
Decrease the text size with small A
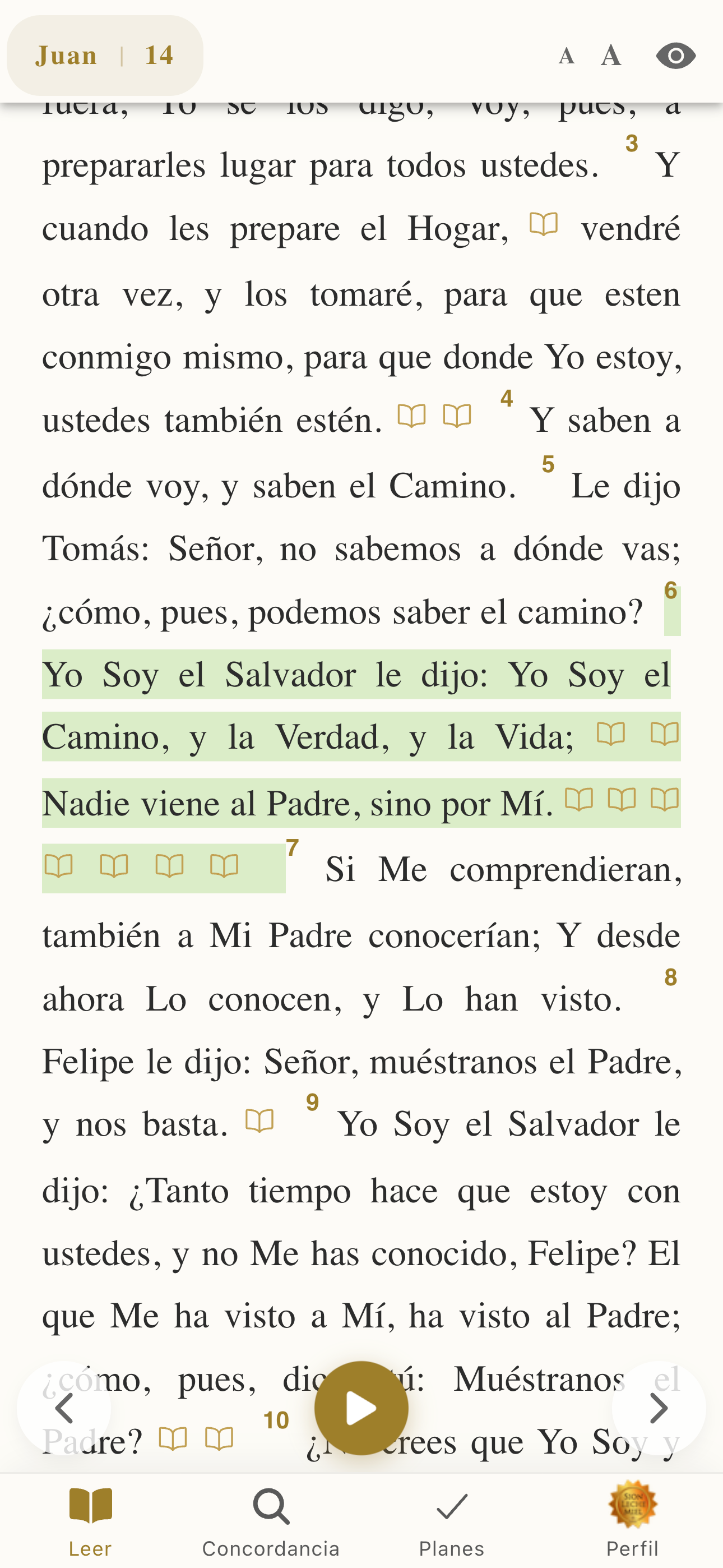[566, 56]
